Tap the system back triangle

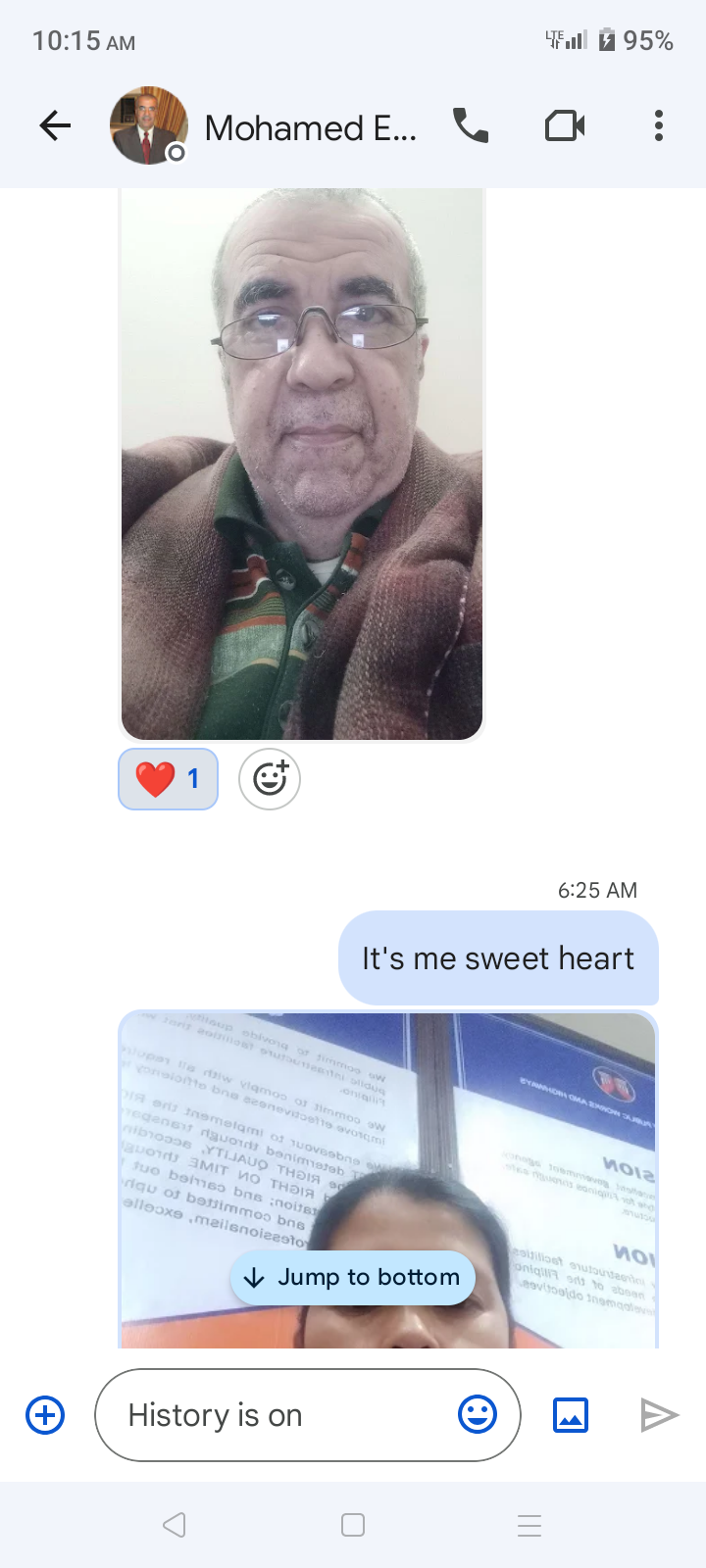click(175, 1525)
